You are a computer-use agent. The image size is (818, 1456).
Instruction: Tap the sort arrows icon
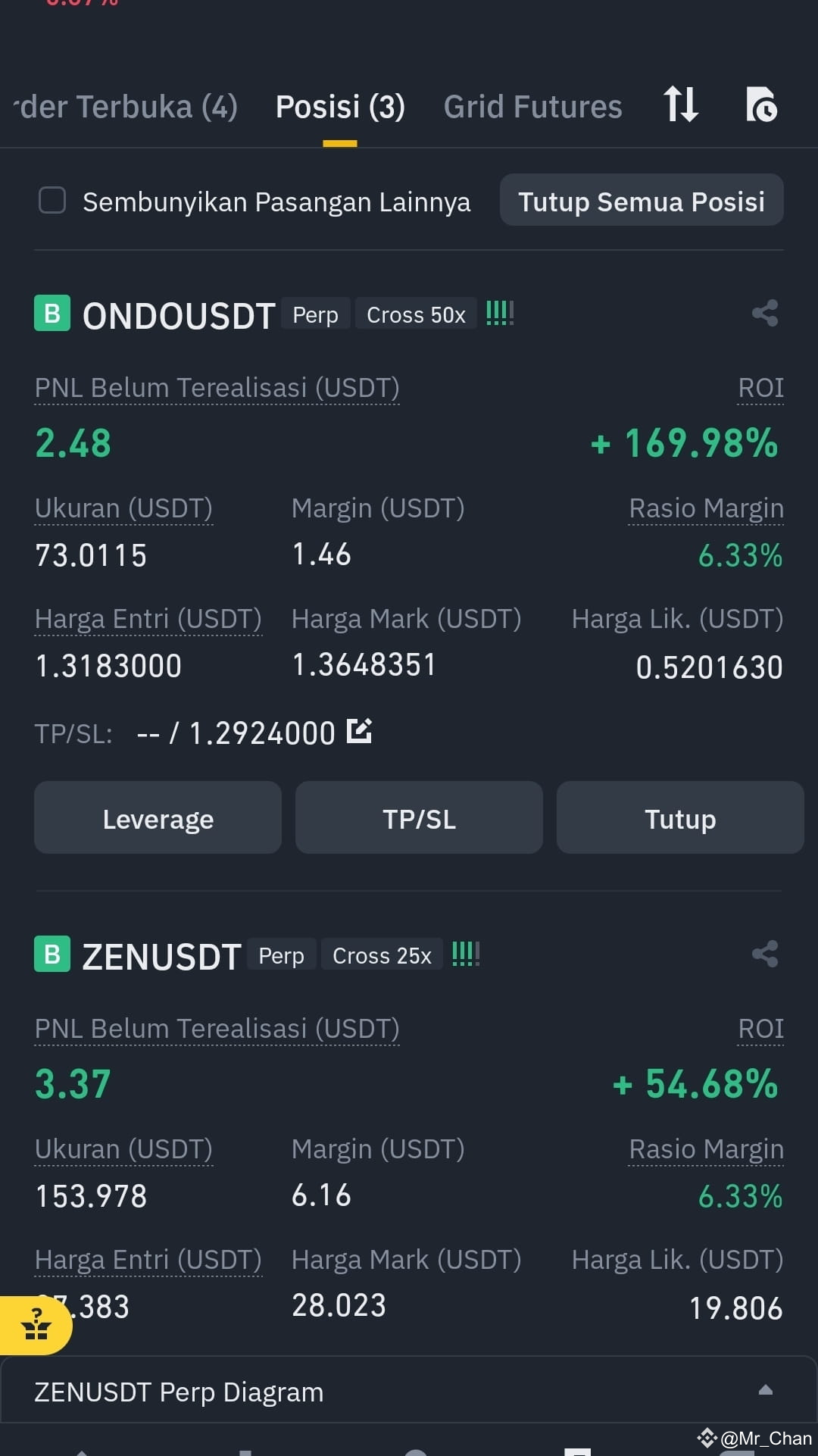pos(680,105)
